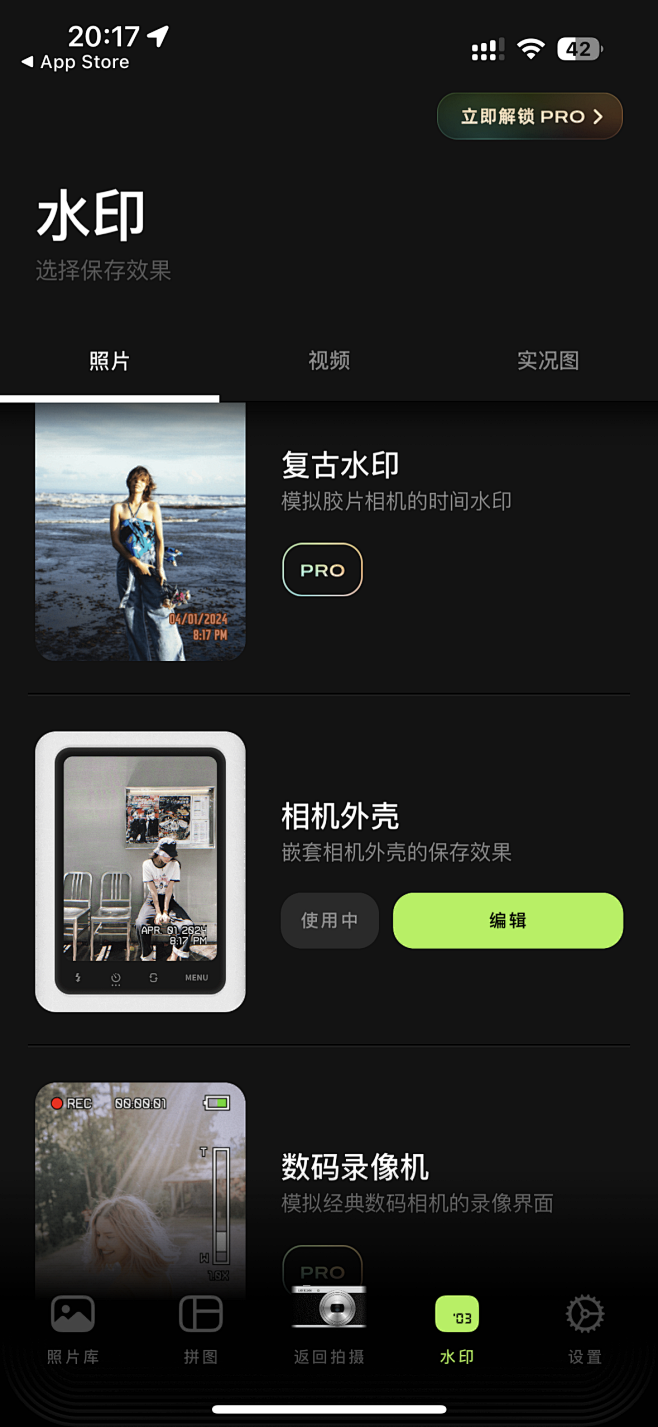
Task: Open the 拼图 collage tab
Action: tap(201, 1328)
